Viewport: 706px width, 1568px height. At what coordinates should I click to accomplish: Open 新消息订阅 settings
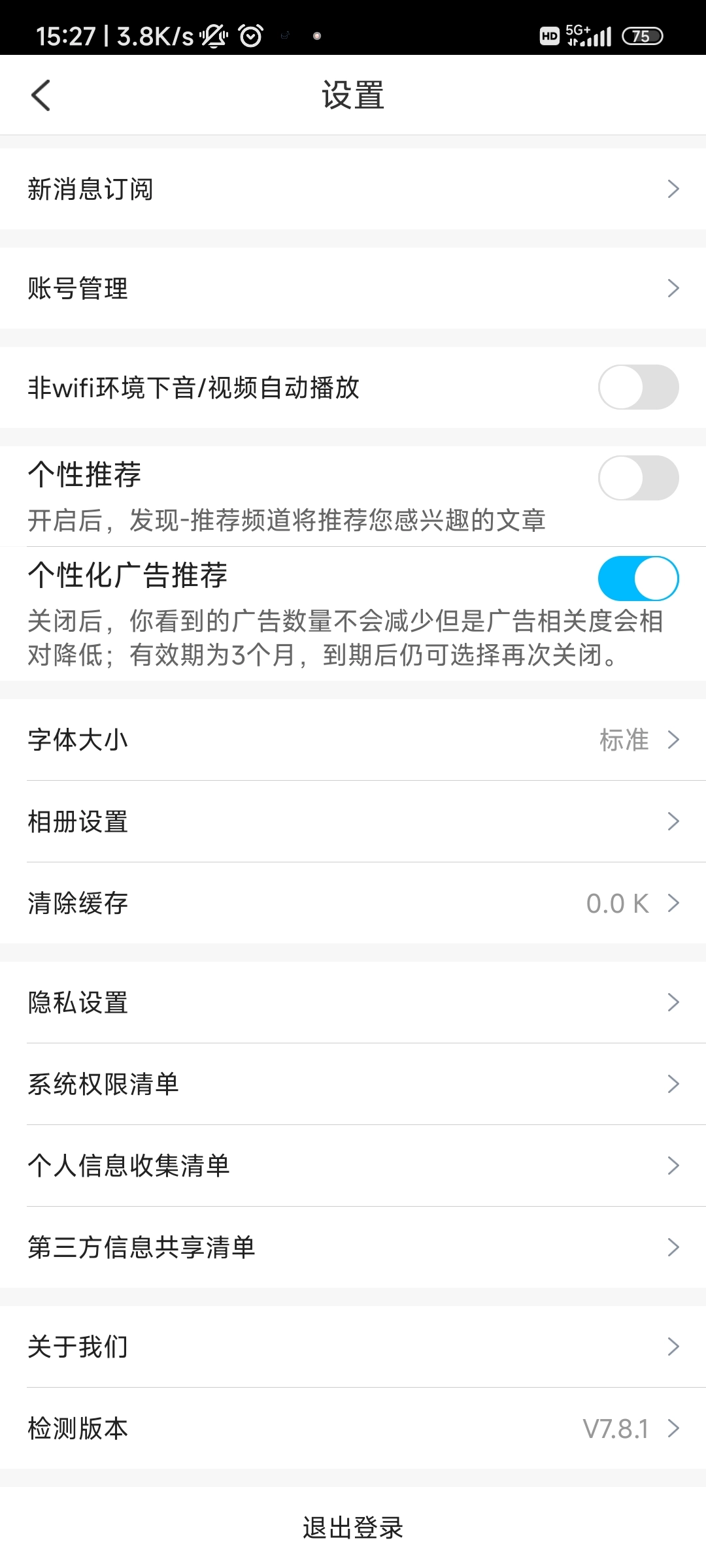(x=353, y=189)
